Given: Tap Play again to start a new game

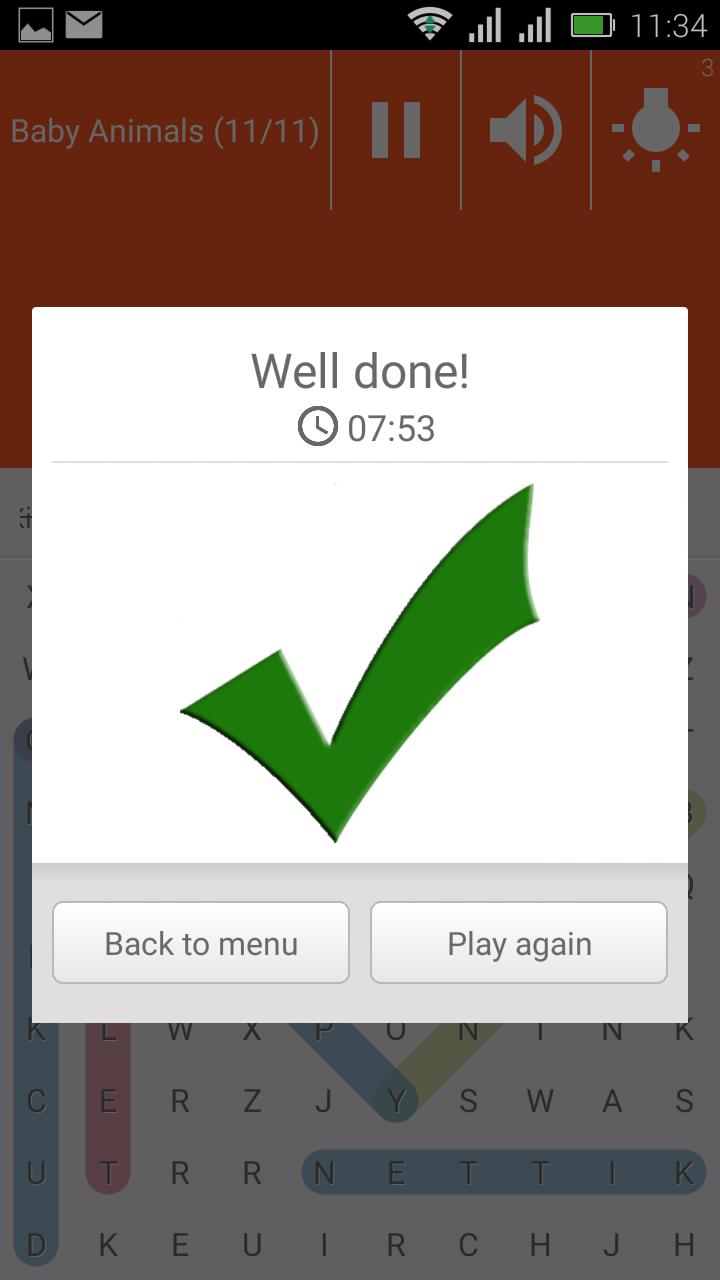Looking at the screenshot, I should point(519,943).
